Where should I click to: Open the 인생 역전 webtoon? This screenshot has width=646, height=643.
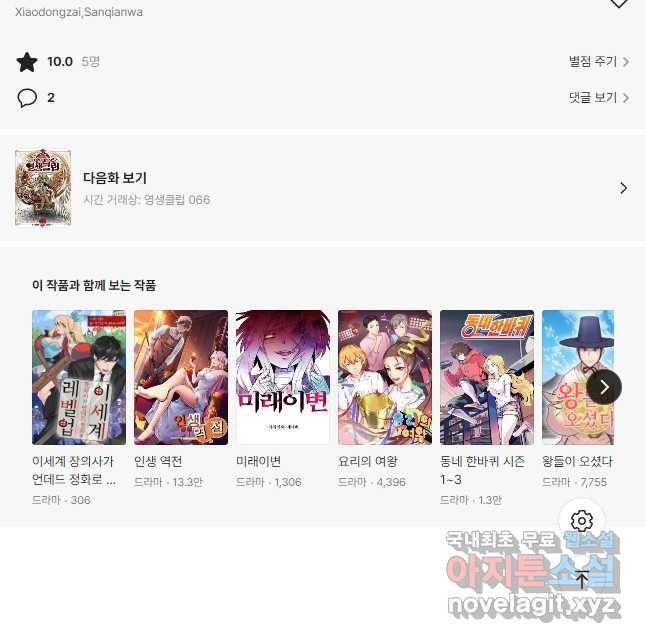click(181, 377)
